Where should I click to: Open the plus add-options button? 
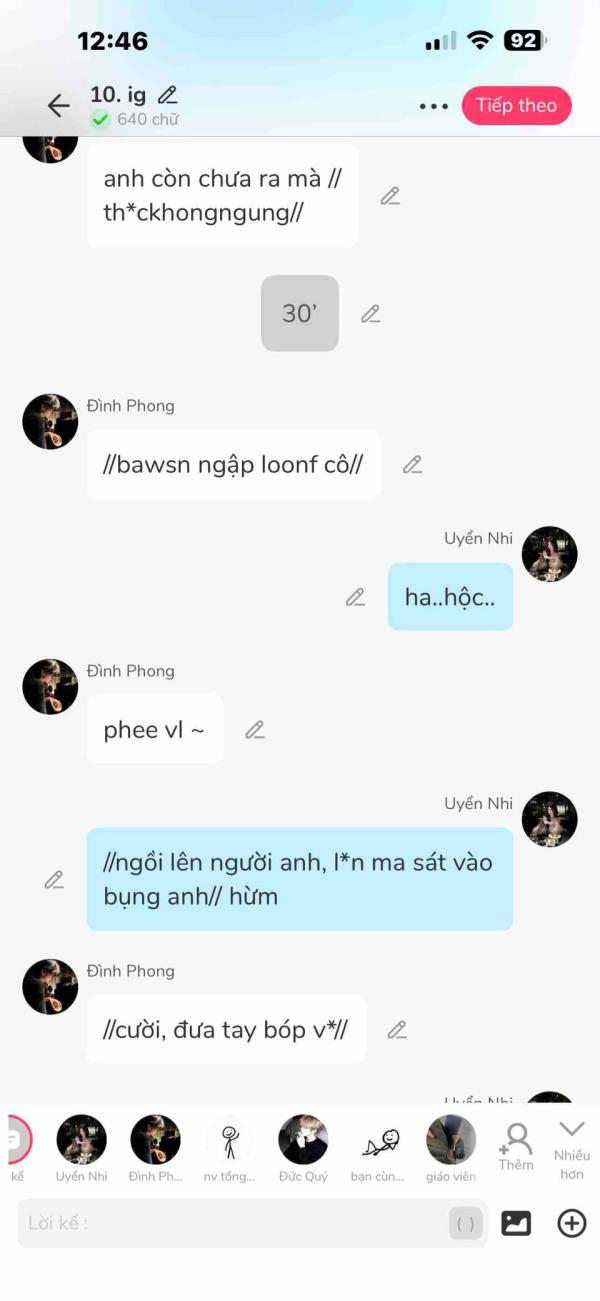(572, 1223)
